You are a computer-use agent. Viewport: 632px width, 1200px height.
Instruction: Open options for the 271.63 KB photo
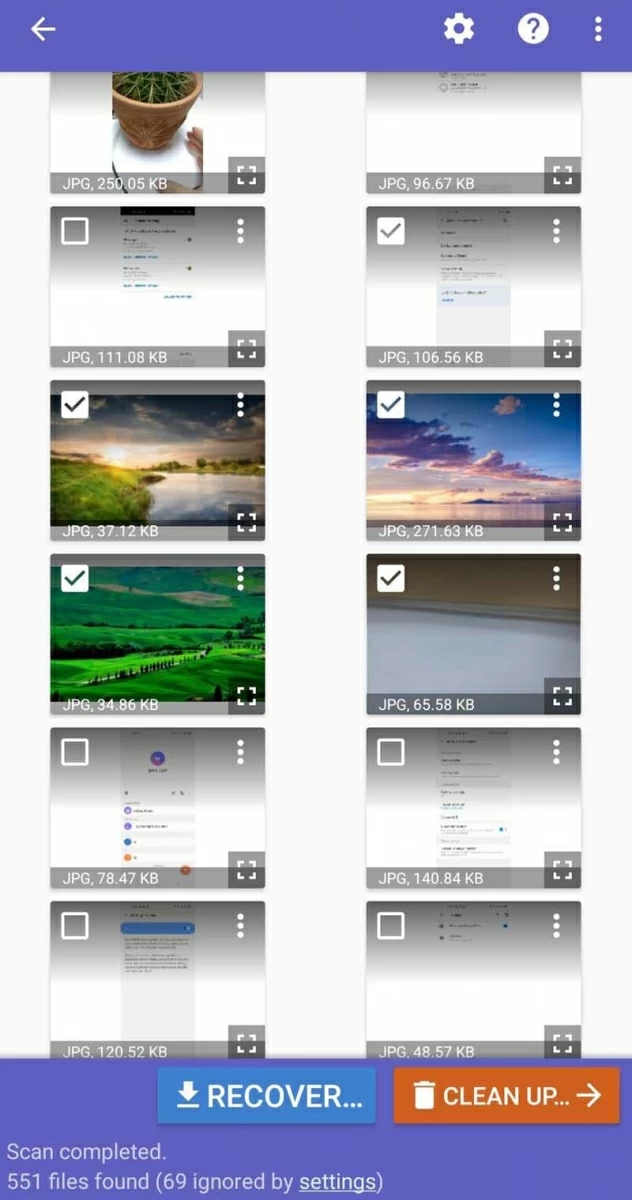557,405
